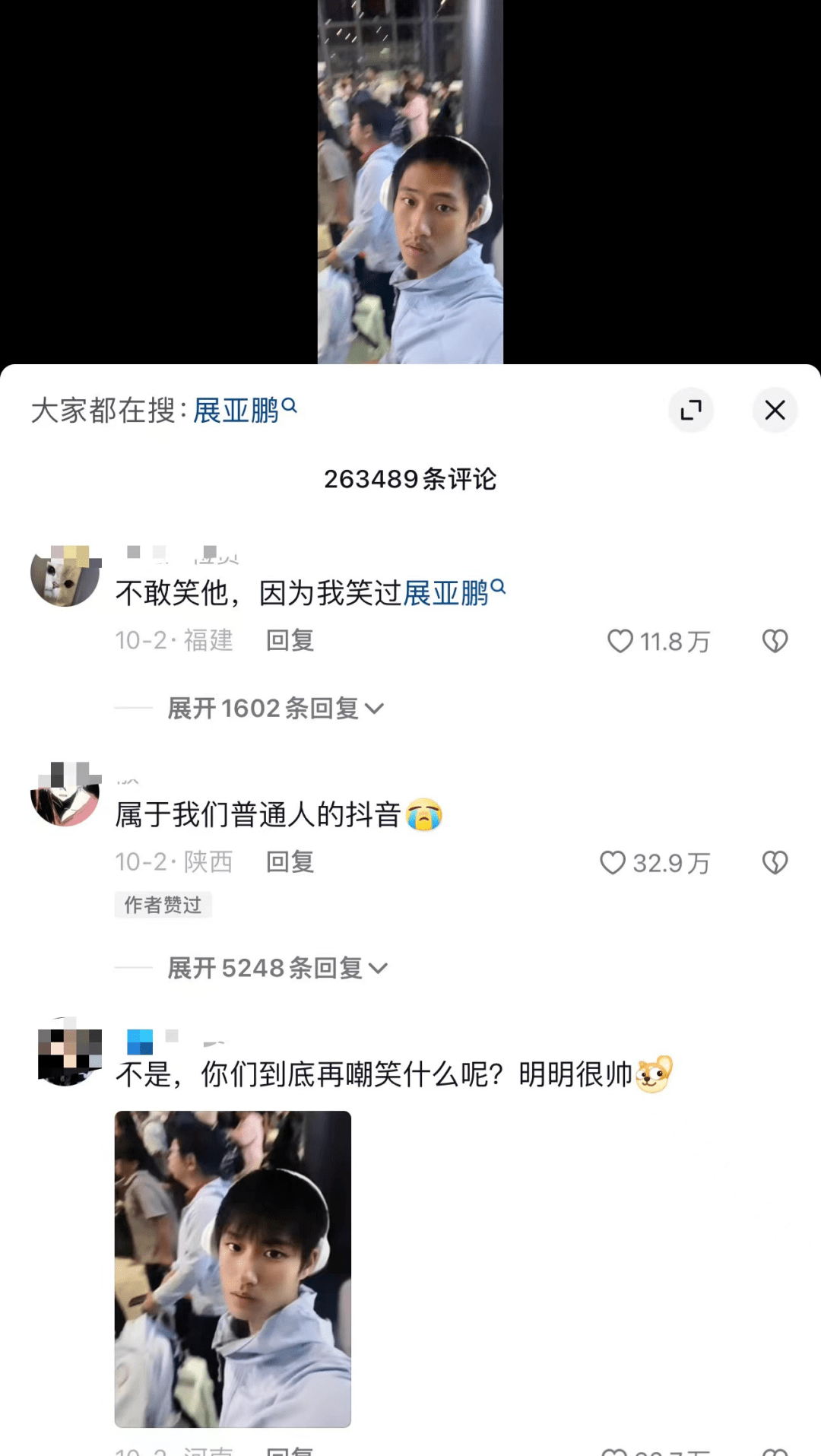The width and height of the screenshot is (821, 1456).
Task: Like the comment with 11.8万 likes
Action: (620, 641)
